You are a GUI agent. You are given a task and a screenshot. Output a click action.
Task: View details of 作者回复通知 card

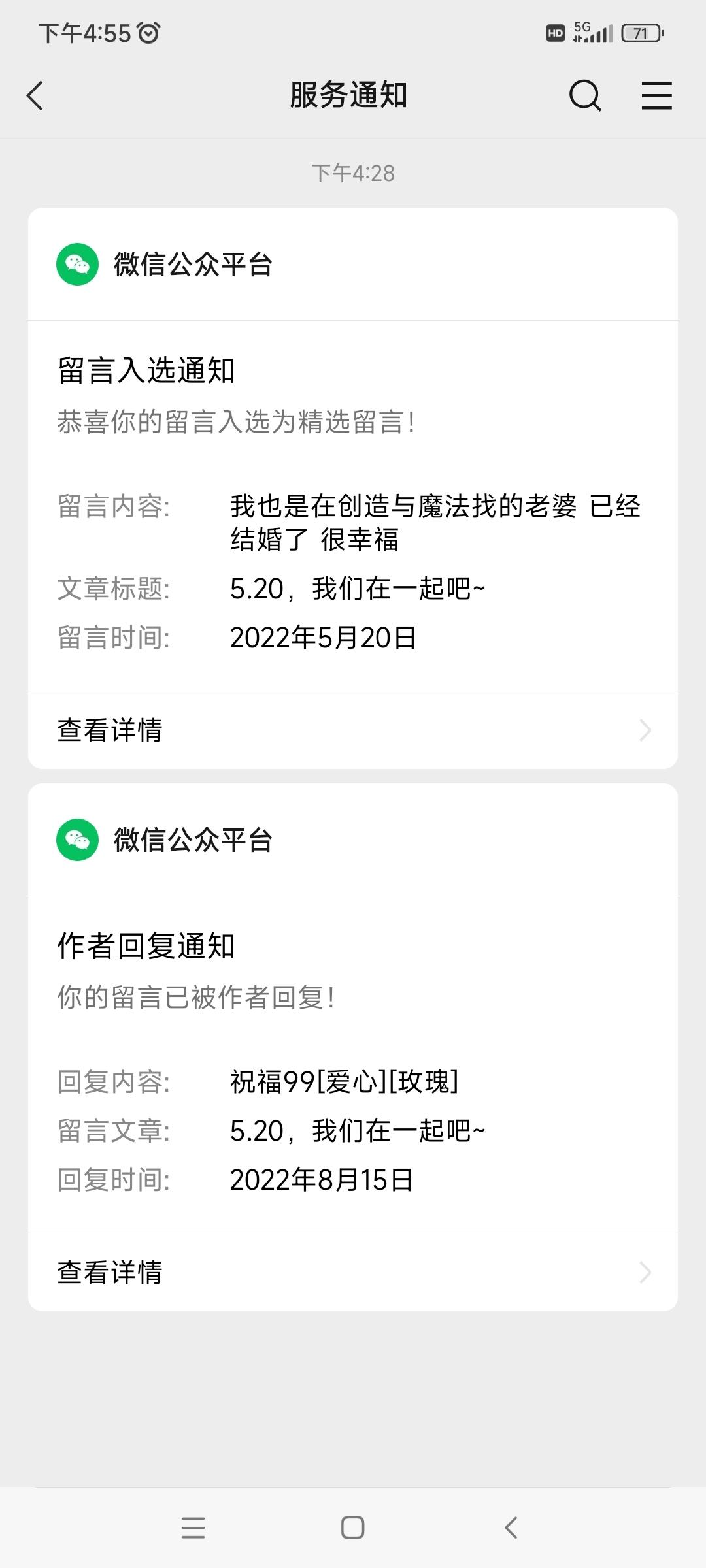(353, 1272)
